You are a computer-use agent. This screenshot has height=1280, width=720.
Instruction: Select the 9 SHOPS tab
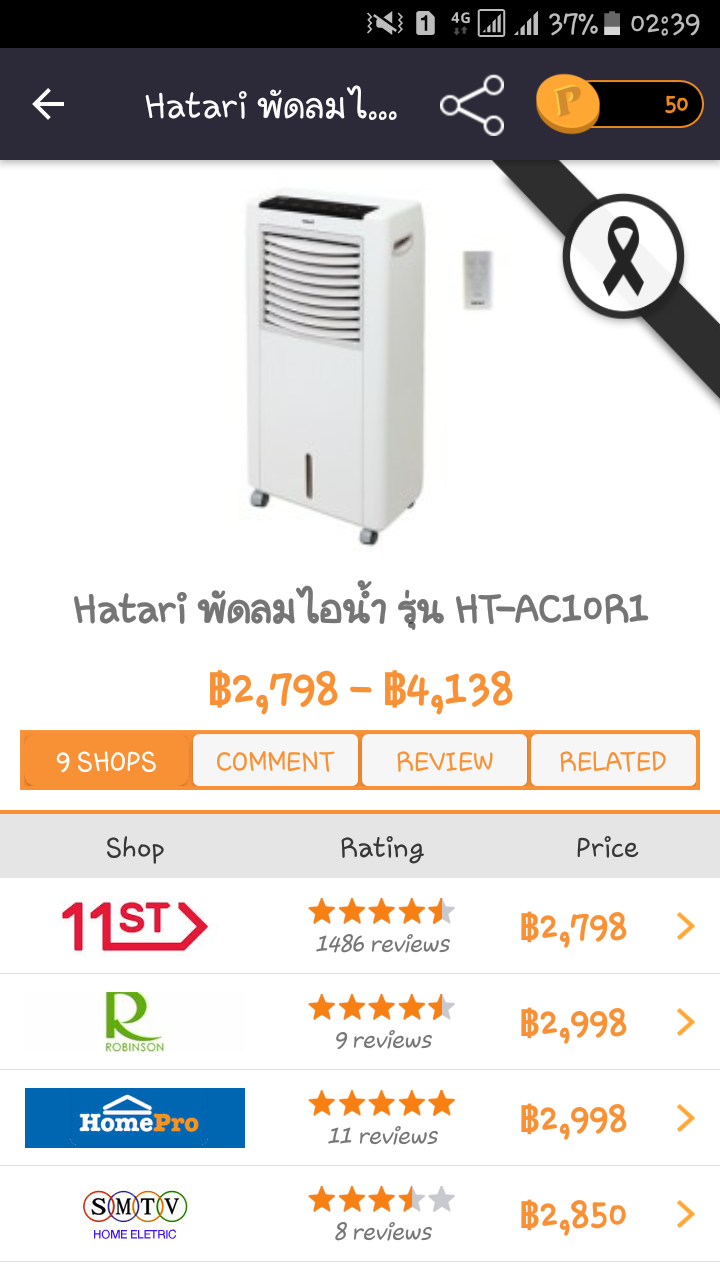pos(106,761)
